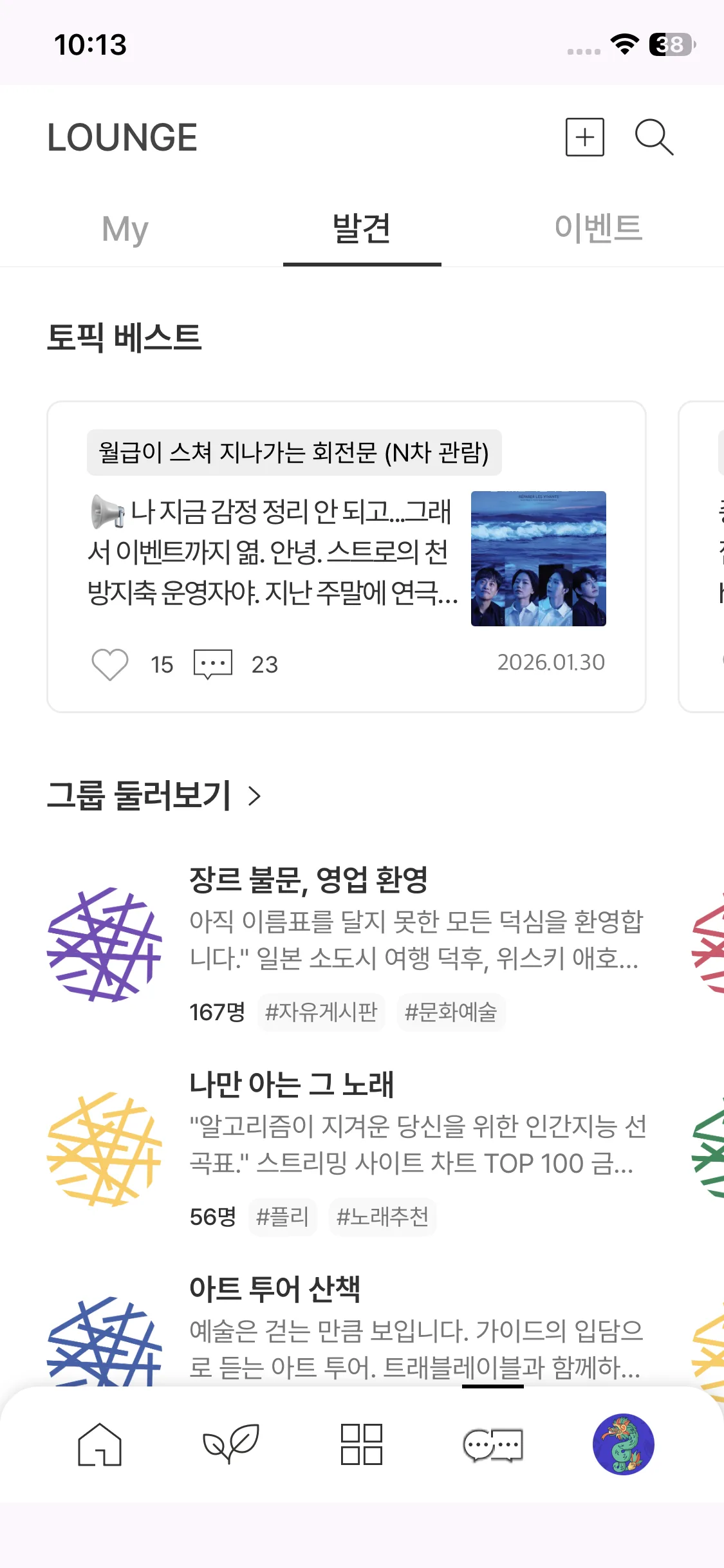This screenshot has width=724, height=1568.
Task: Like the 회전문 topic post with heart
Action: point(110,664)
